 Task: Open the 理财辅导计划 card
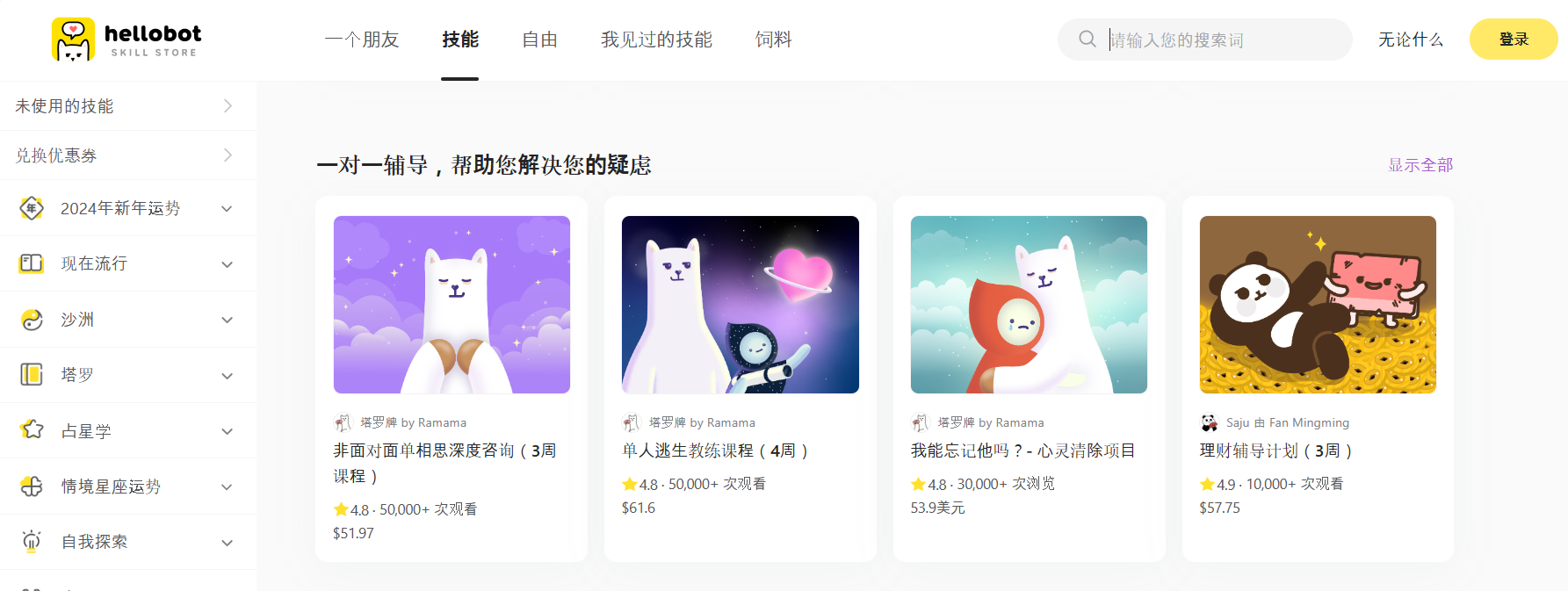[x=1317, y=378]
